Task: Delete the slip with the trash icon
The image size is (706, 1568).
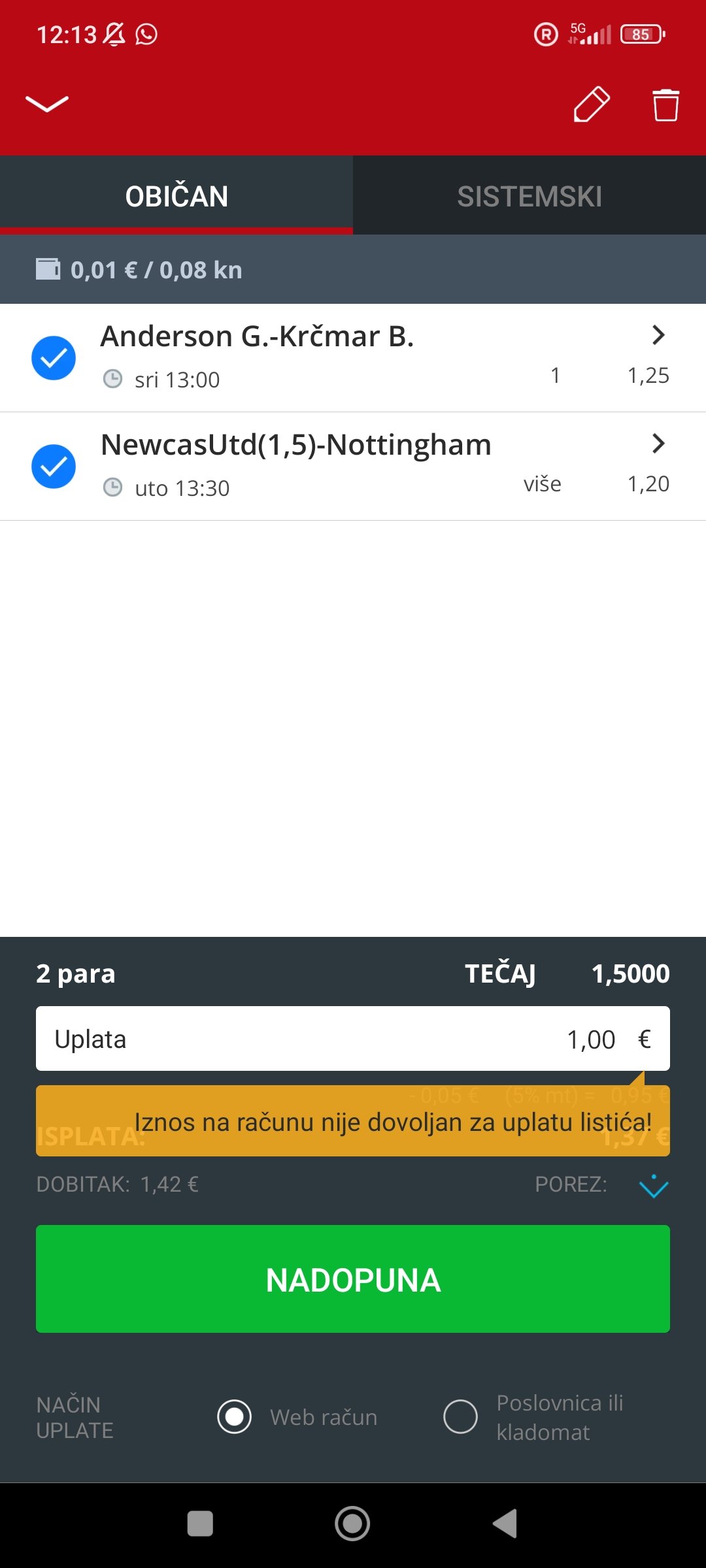Action: click(665, 105)
